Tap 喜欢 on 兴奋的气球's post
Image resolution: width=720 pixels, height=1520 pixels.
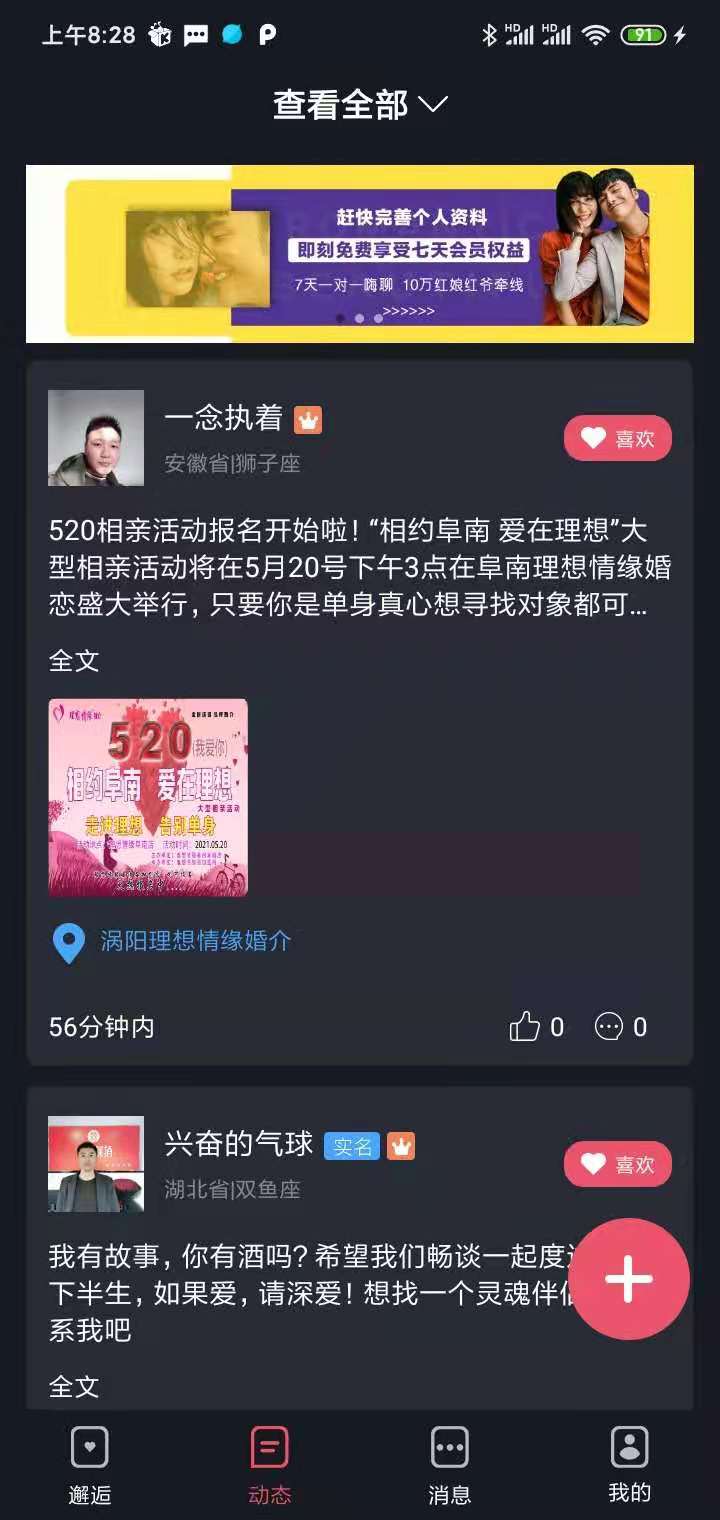click(x=618, y=1164)
